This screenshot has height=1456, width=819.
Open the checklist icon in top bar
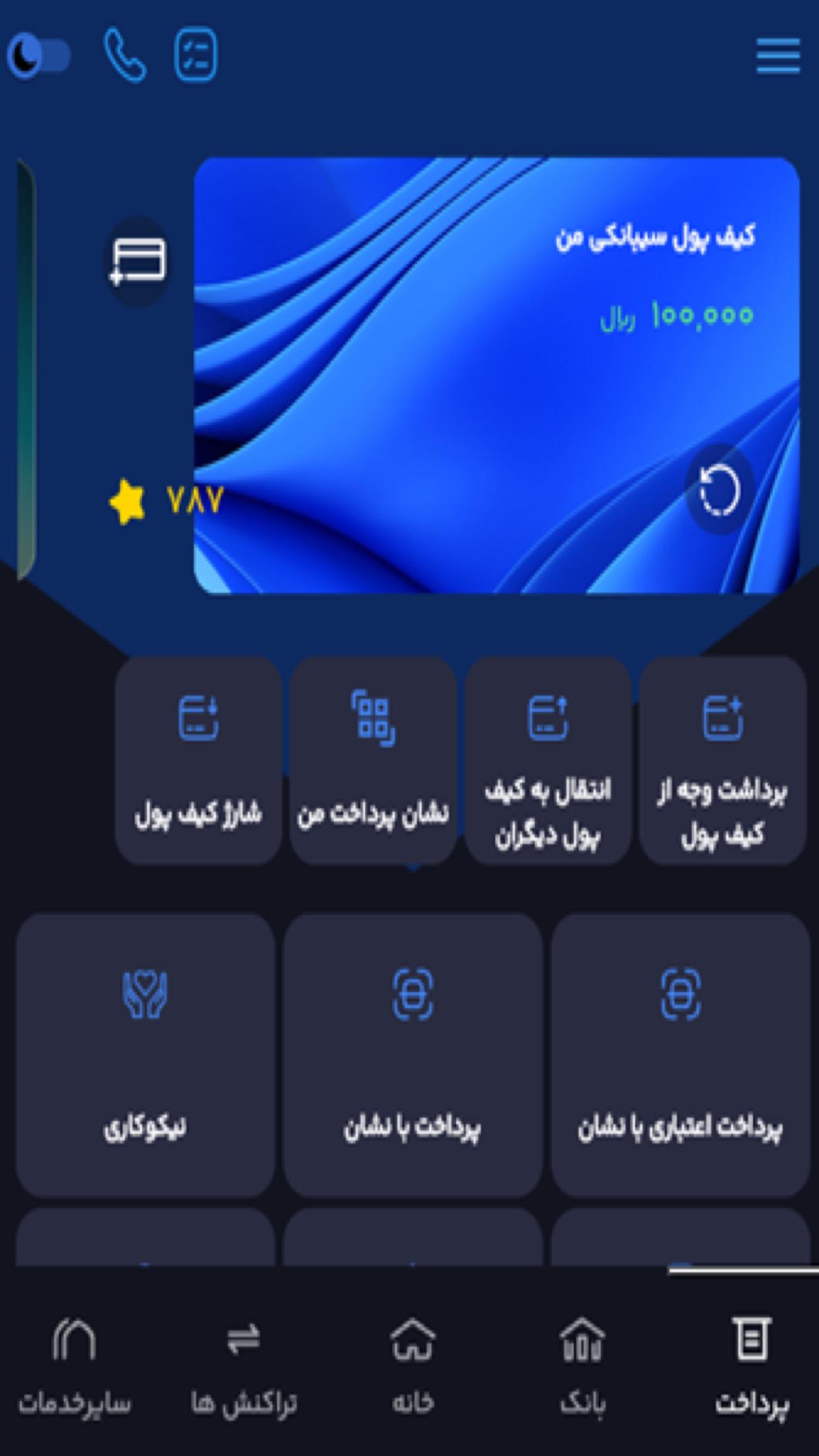pos(196,55)
